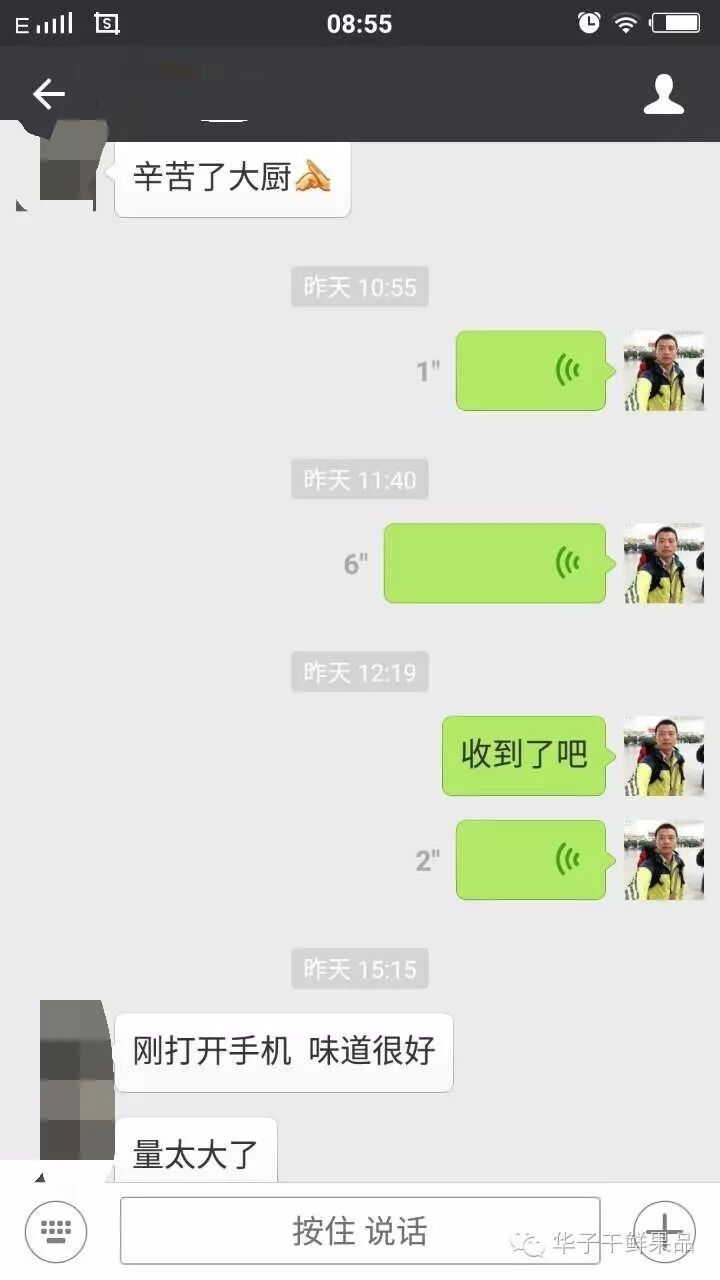Open the chat info profile icon

click(x=663, y=95)
